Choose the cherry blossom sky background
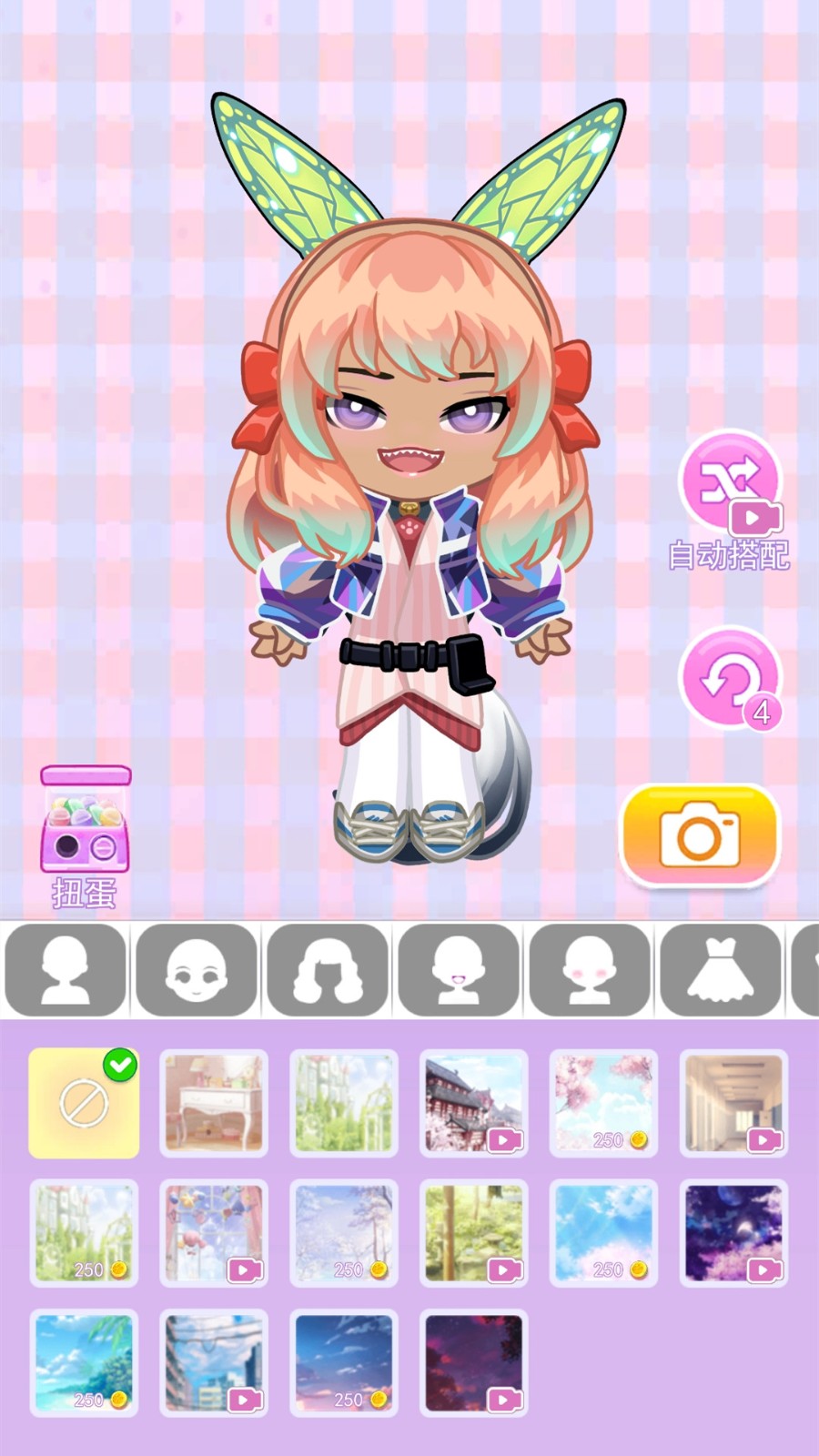Screen dimensions: 819x1456 [x=603, y=1103]
